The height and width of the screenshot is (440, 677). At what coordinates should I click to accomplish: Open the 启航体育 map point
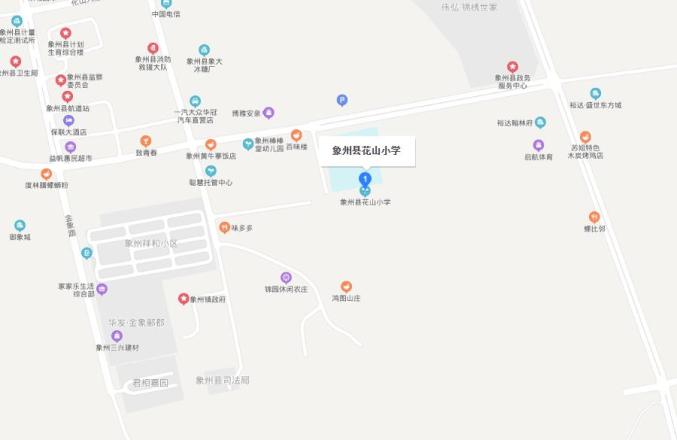click(538, 145)
